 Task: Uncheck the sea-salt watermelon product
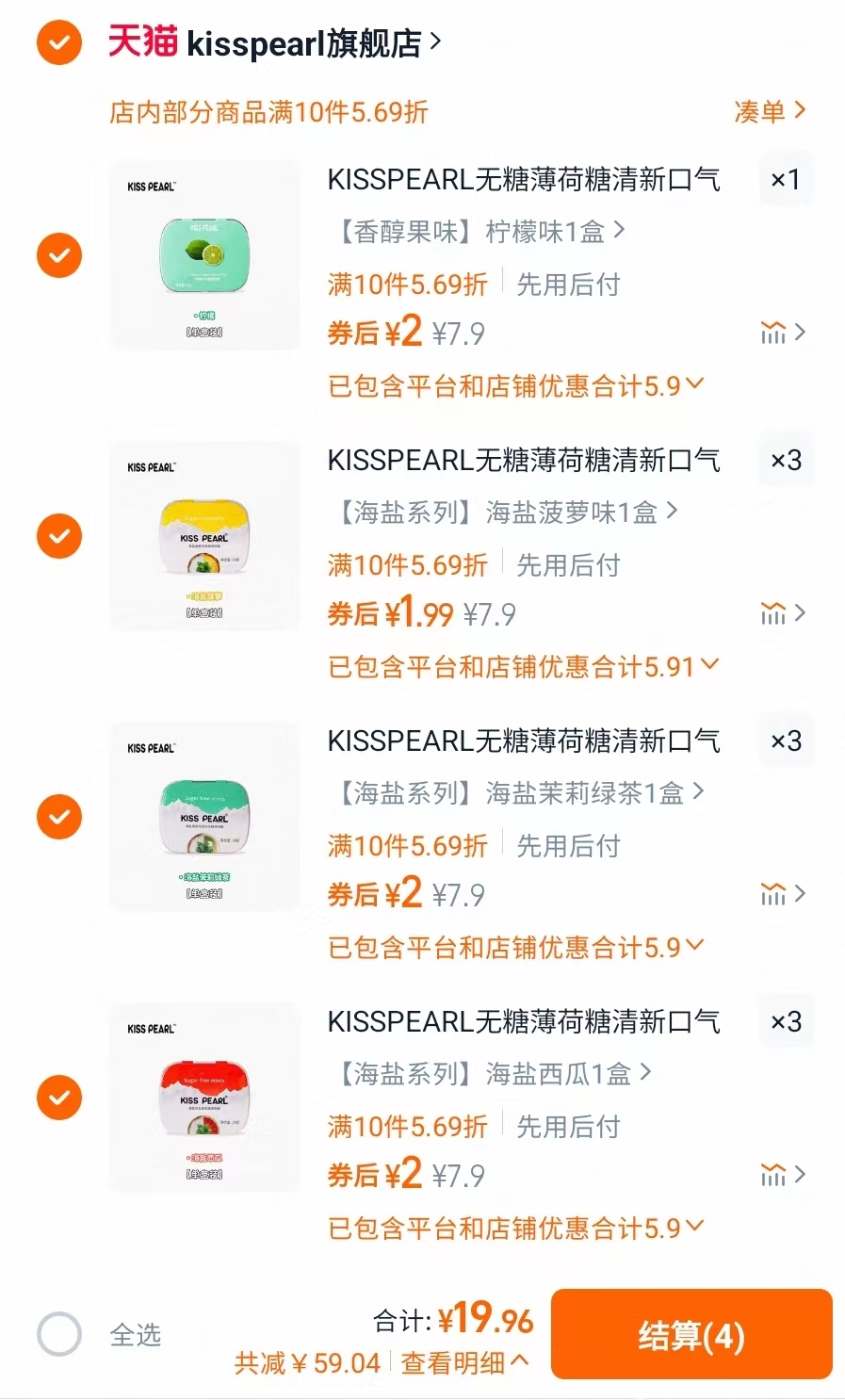(58, 1098)
